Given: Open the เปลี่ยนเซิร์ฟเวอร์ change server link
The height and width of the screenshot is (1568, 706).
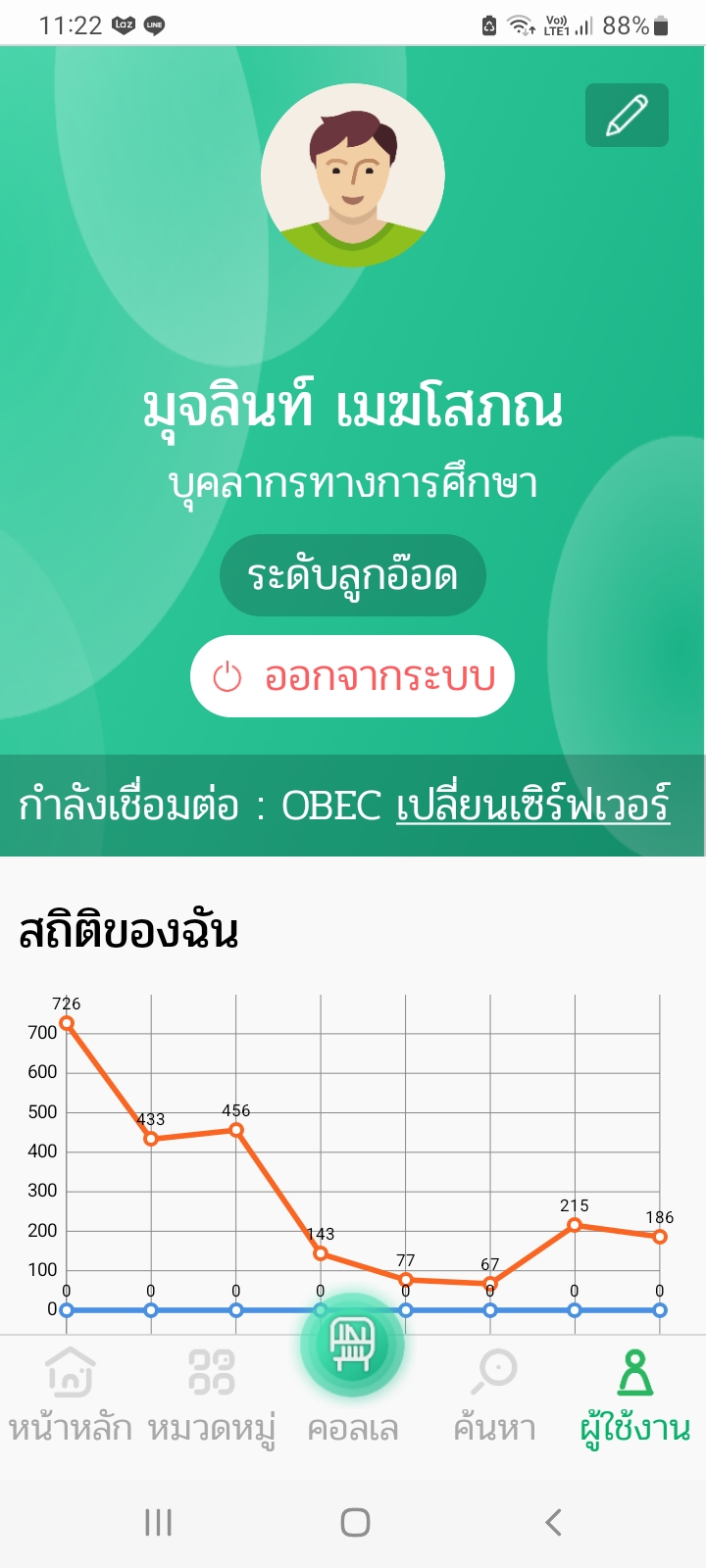Looking at the screenshot, I should (533, 806).
